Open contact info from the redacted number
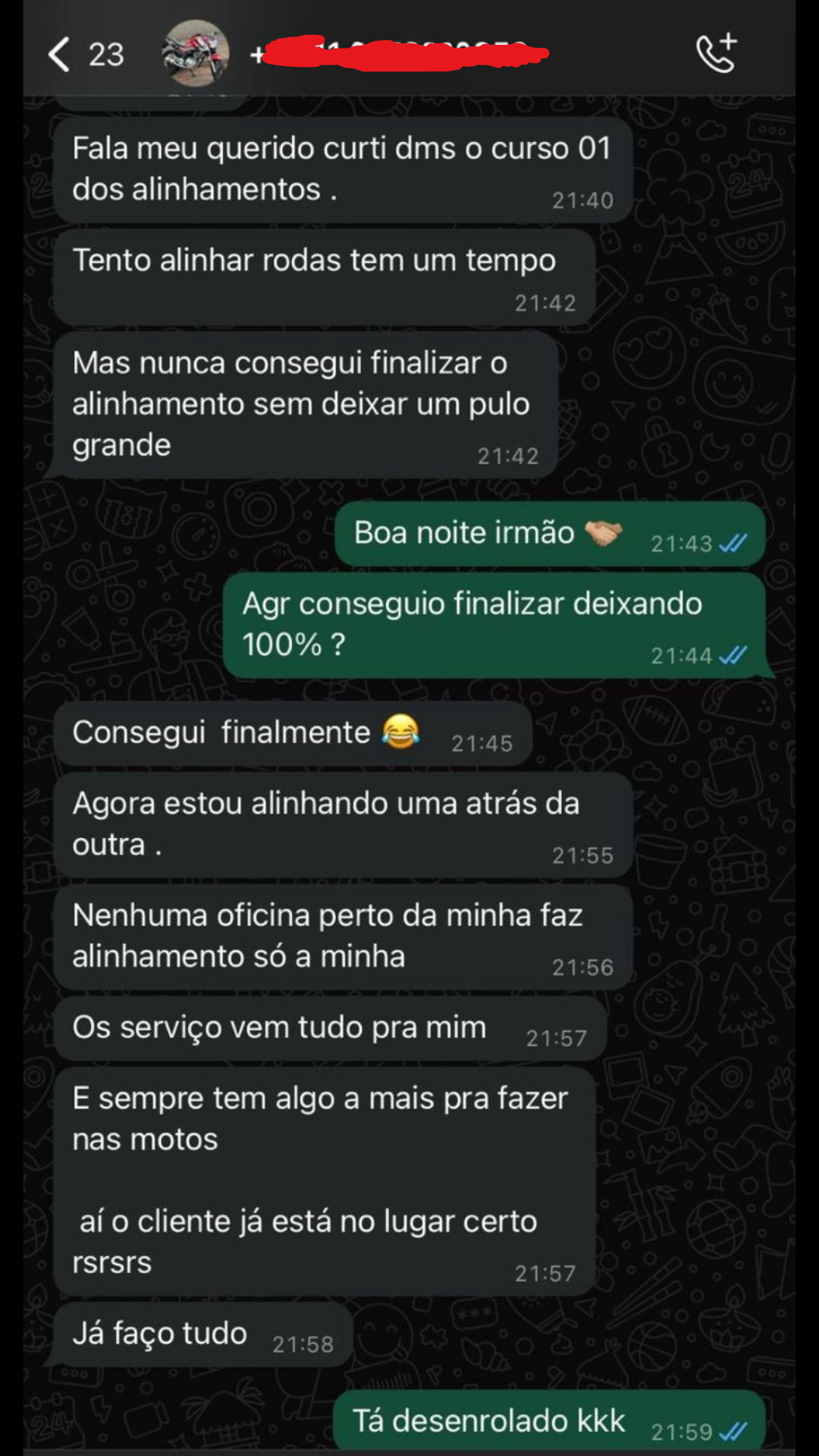819x1456 pixels. point(402,55)
